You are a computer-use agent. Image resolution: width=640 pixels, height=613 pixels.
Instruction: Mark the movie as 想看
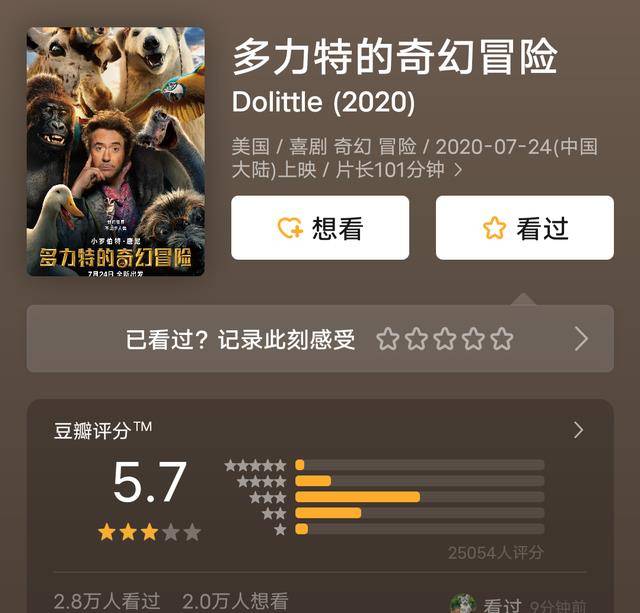point(320,228)
